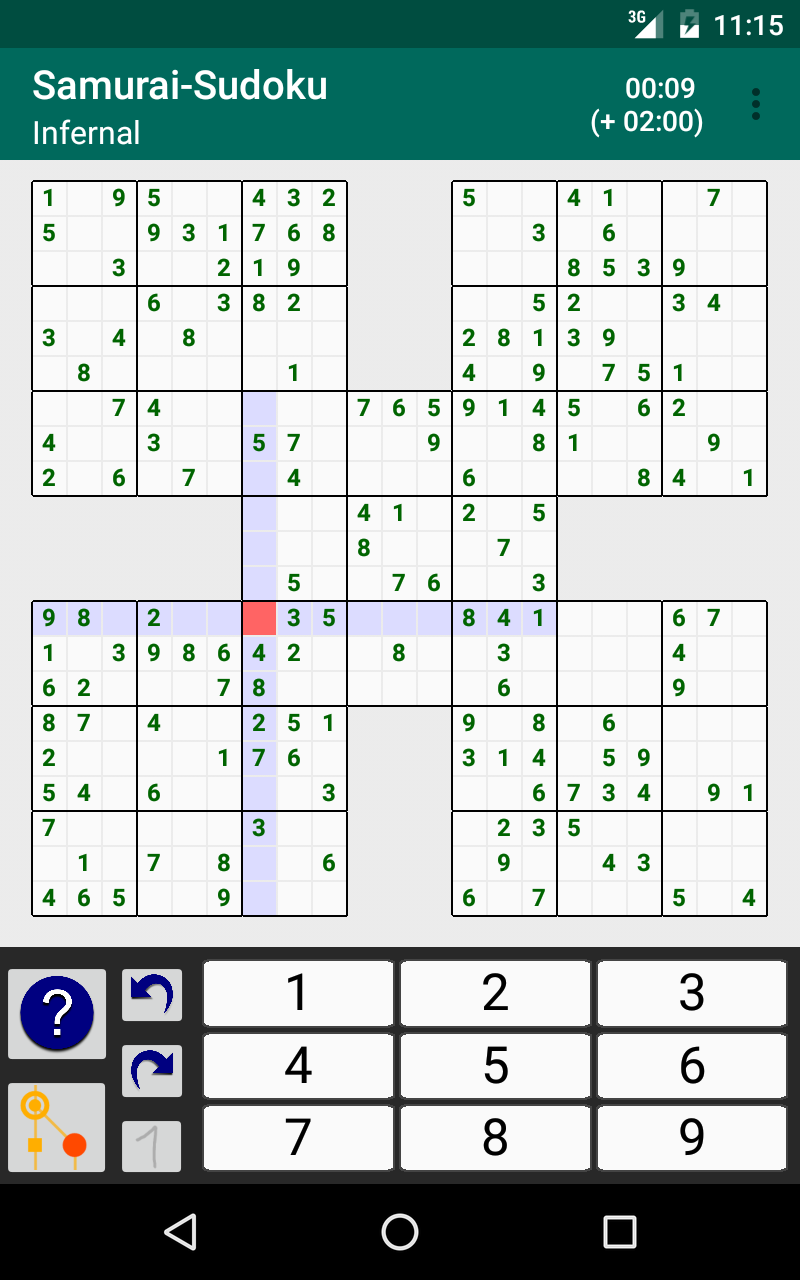Enter number 8 from the keypad
The width and height of the screenshot is (800, 1280).
(495, 1138)
